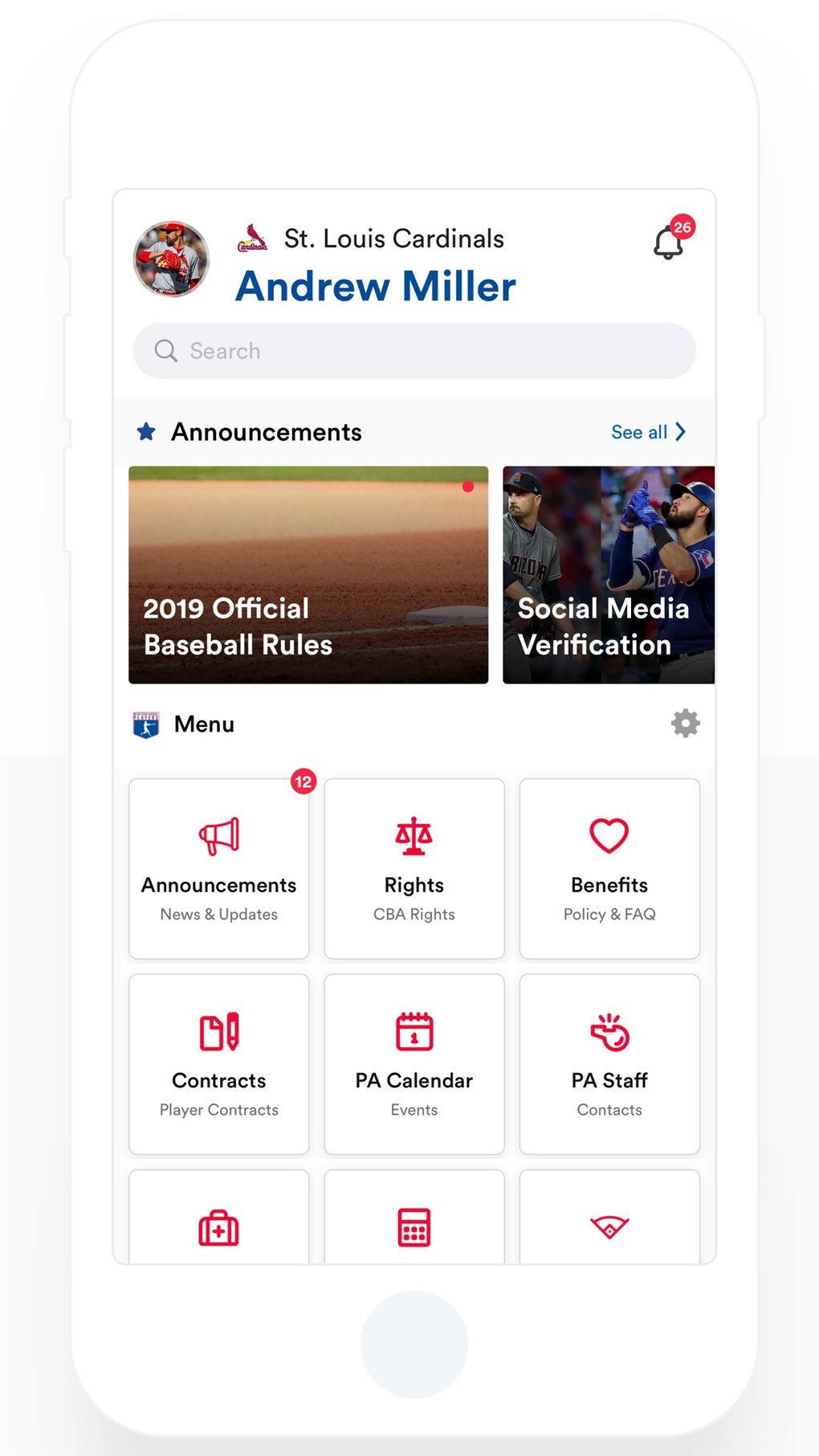Image resolution: width=819 pixels, height=1456 pixels.
Task: Open the MLBPA logo next to Menu
Action: 146,724
